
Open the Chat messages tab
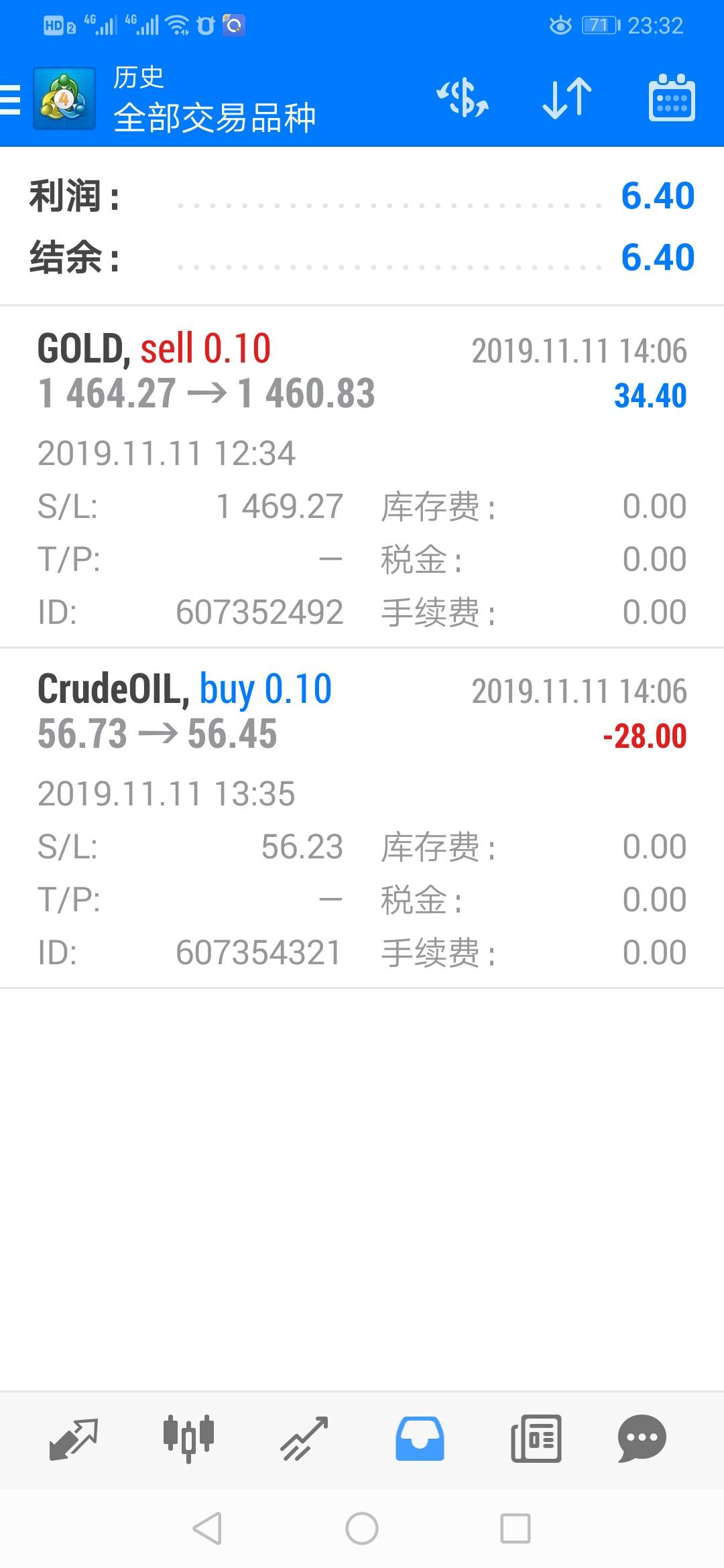(642, 1439)
